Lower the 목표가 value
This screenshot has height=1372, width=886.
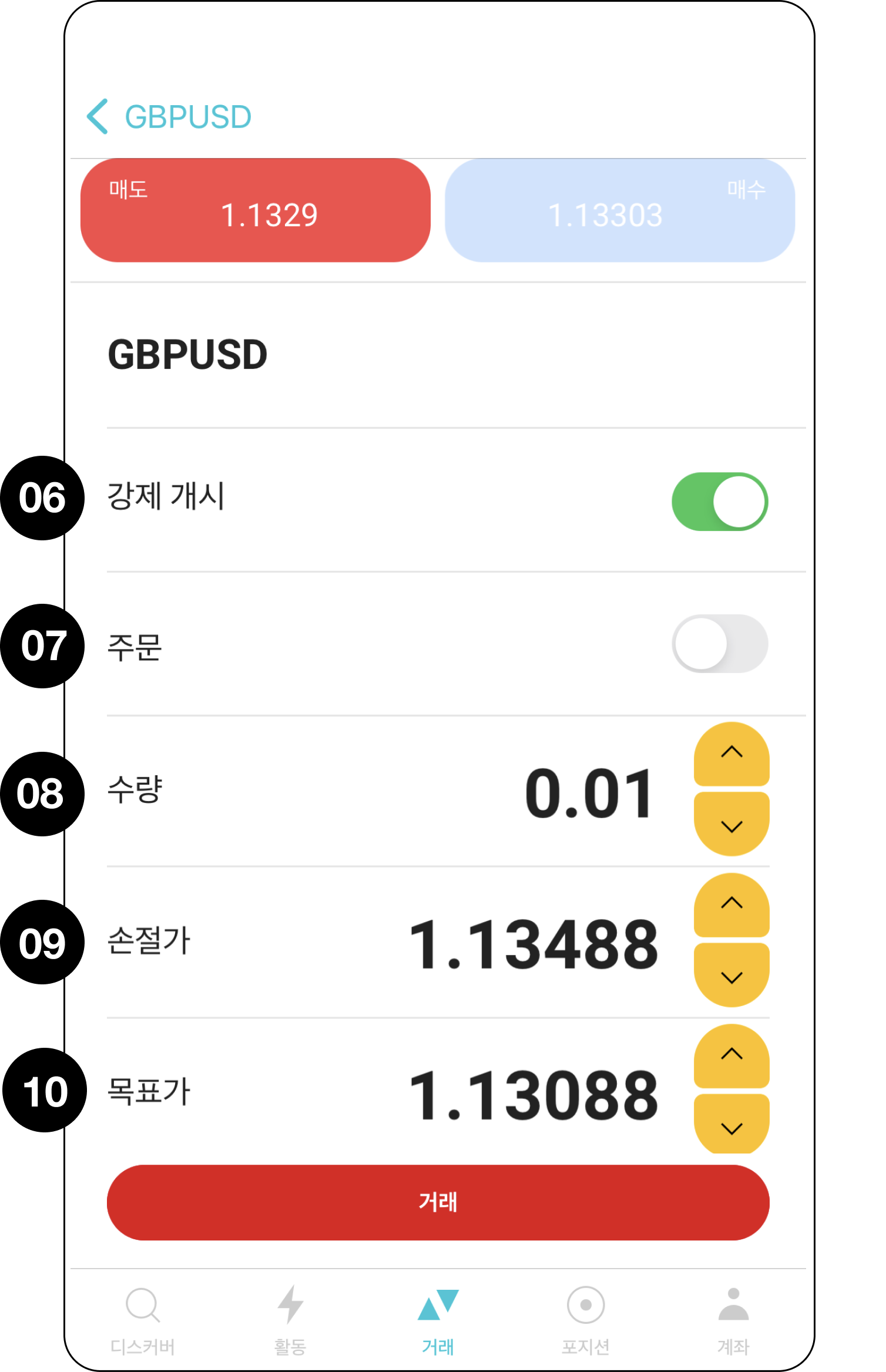click(x=731, y=1126)
